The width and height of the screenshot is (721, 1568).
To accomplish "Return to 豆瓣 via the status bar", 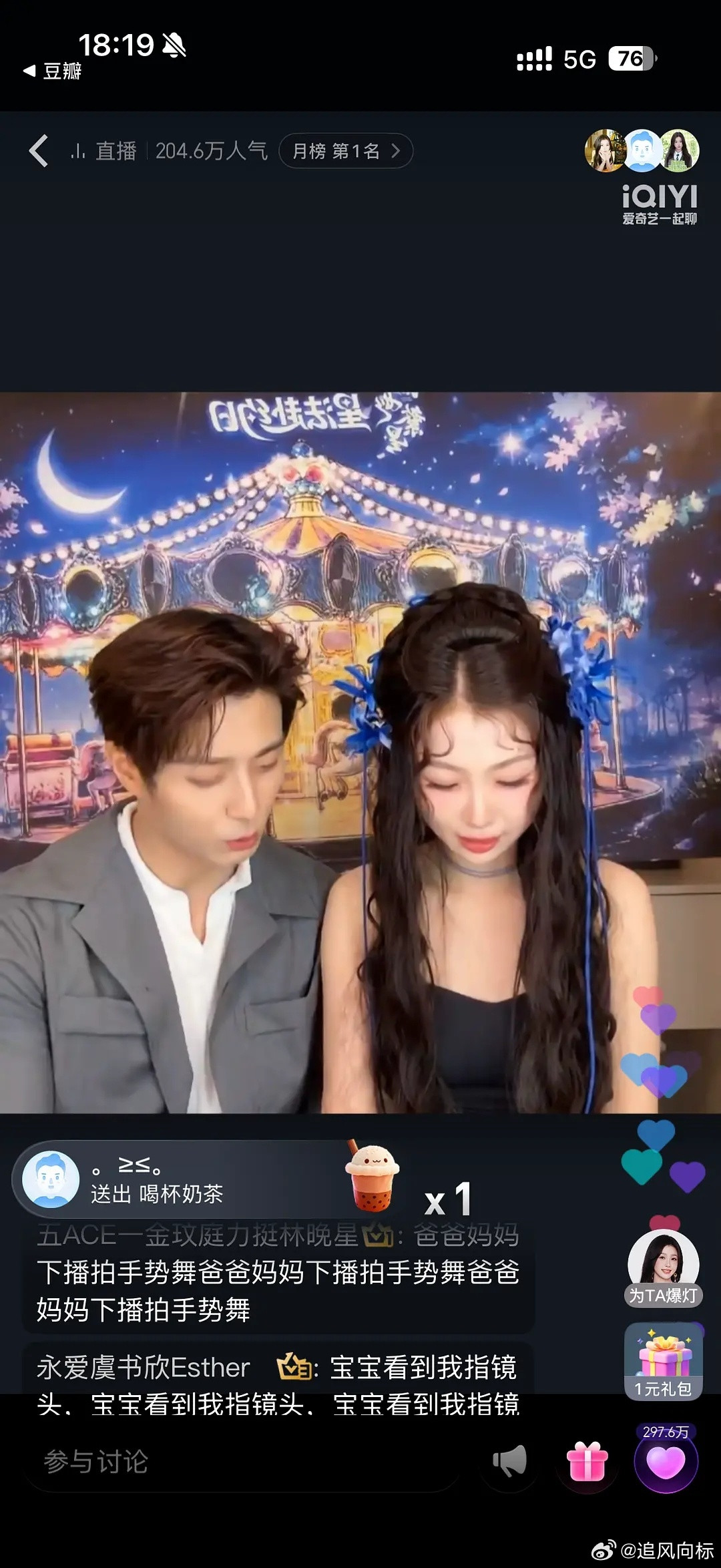I will point(52,71).
